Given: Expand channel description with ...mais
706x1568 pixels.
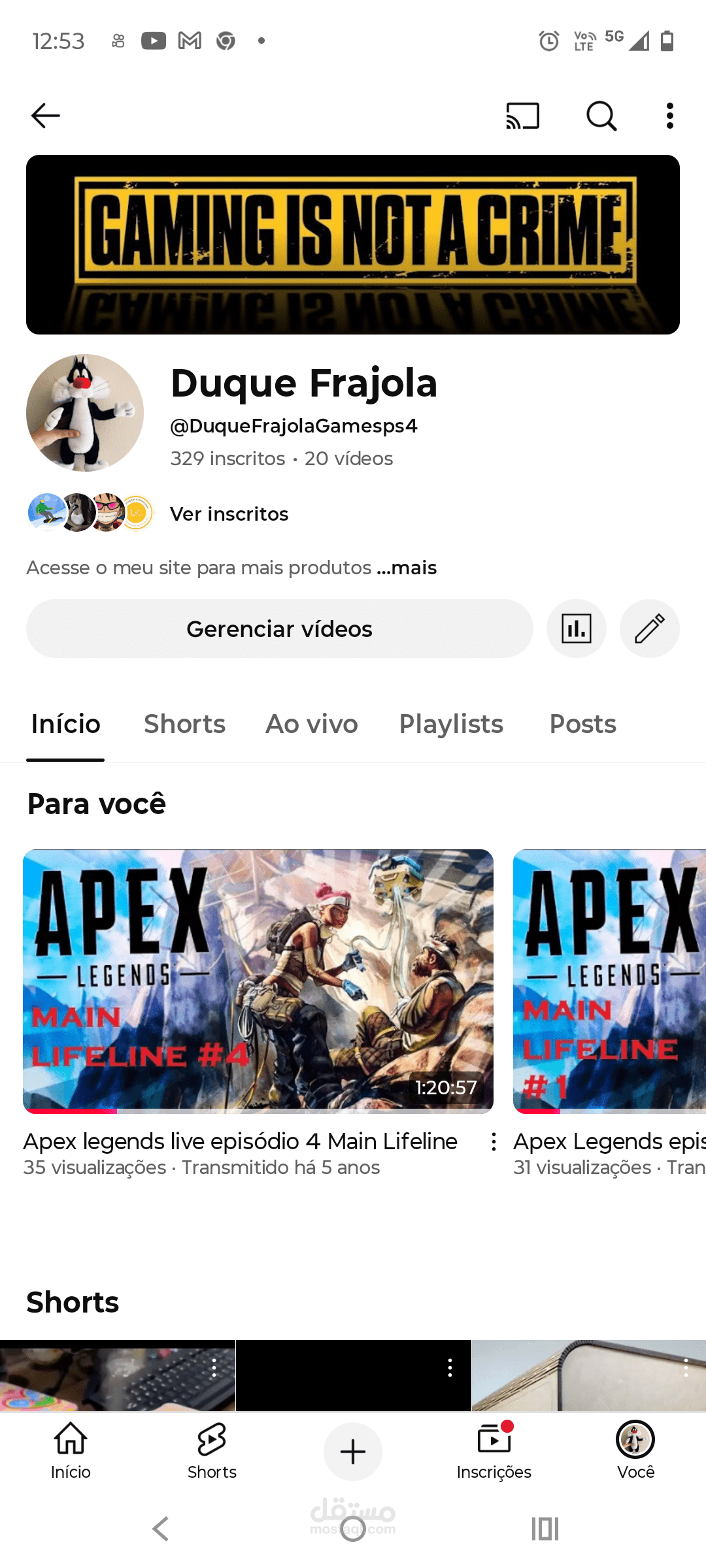Looking at the screenshot, I should click(x=407, y=568).
